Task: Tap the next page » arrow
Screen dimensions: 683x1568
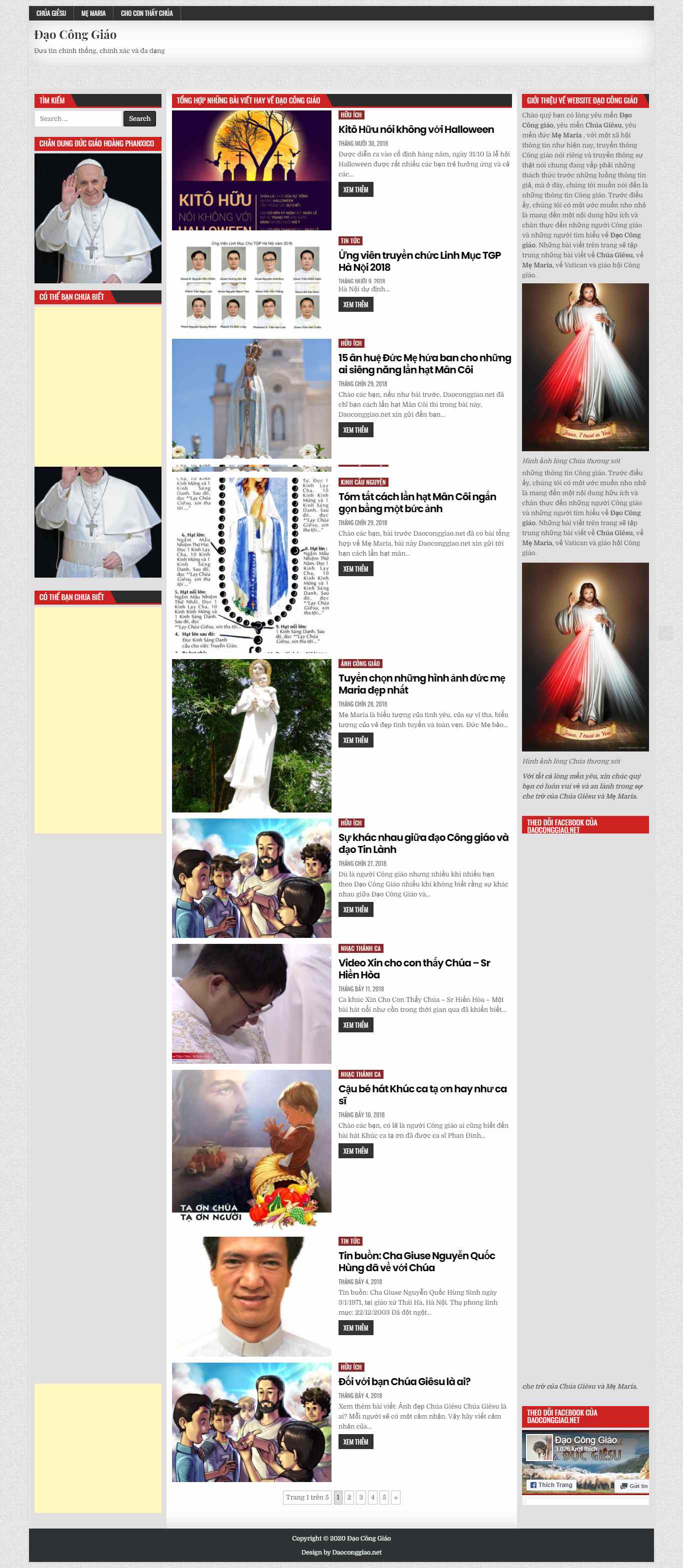Action: (x=395, y=1497)
